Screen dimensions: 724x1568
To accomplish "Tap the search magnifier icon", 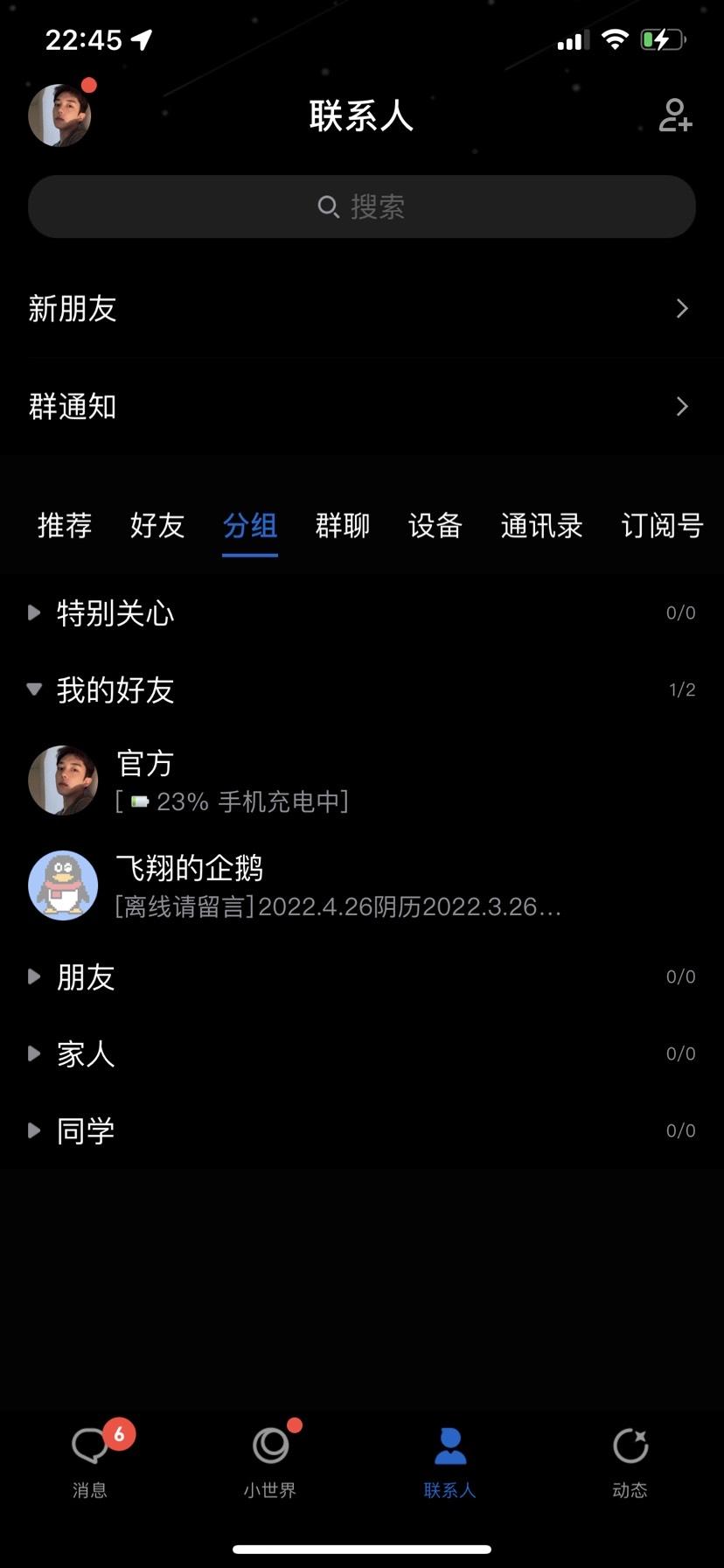I will pyautogui.click(x=328, y=206).
